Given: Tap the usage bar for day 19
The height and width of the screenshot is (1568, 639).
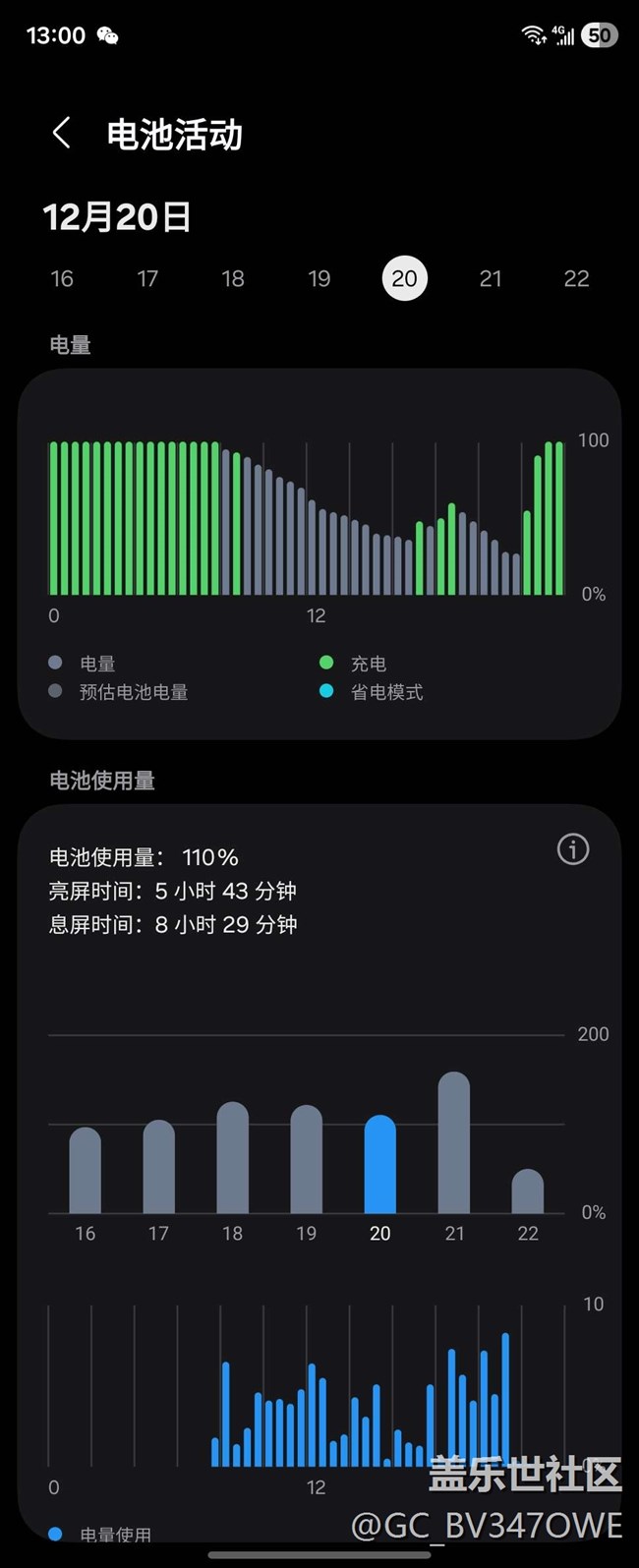Looking at the screenshot, I should (x=307, y=1160).
